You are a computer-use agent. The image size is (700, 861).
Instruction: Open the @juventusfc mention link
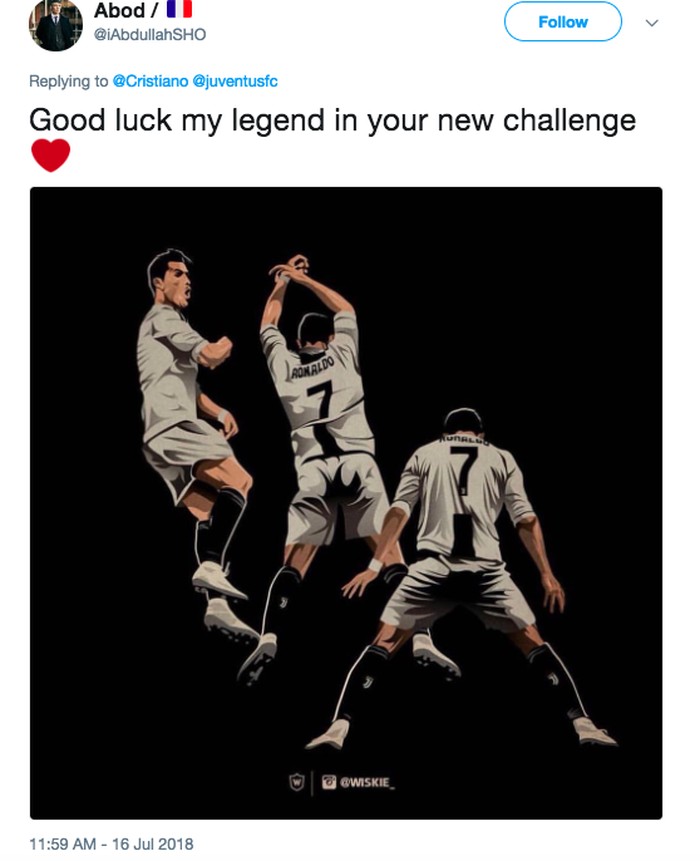(235, 81)
